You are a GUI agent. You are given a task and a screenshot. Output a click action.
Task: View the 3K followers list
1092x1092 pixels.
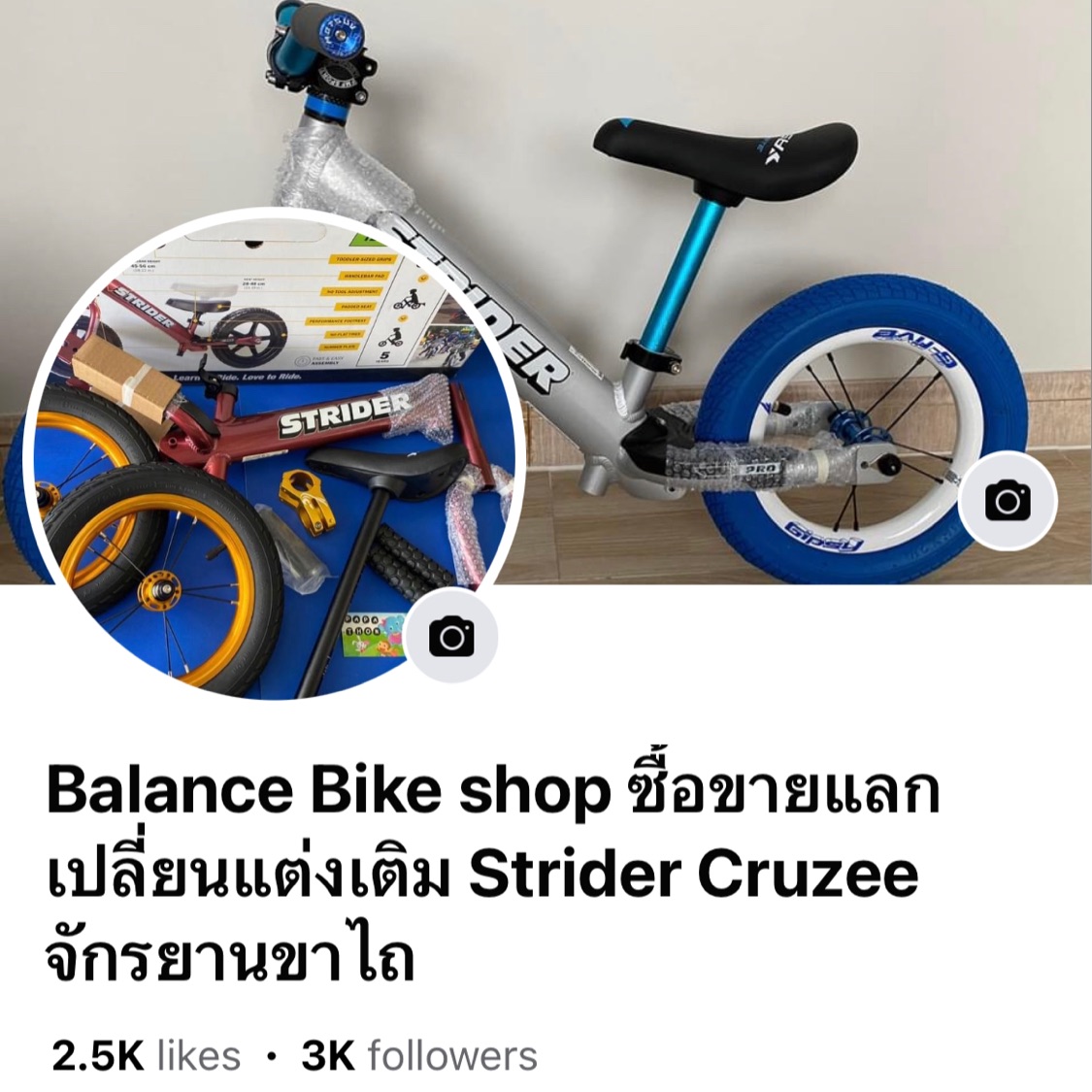(x=419, y=1056)
